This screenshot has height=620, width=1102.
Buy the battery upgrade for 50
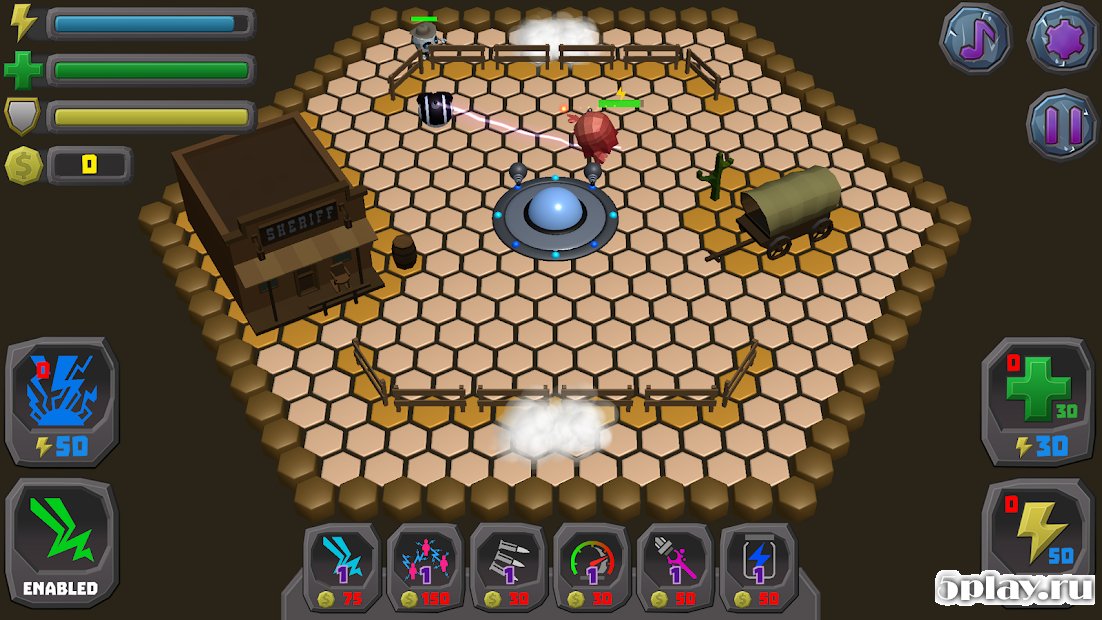[758, 566]
